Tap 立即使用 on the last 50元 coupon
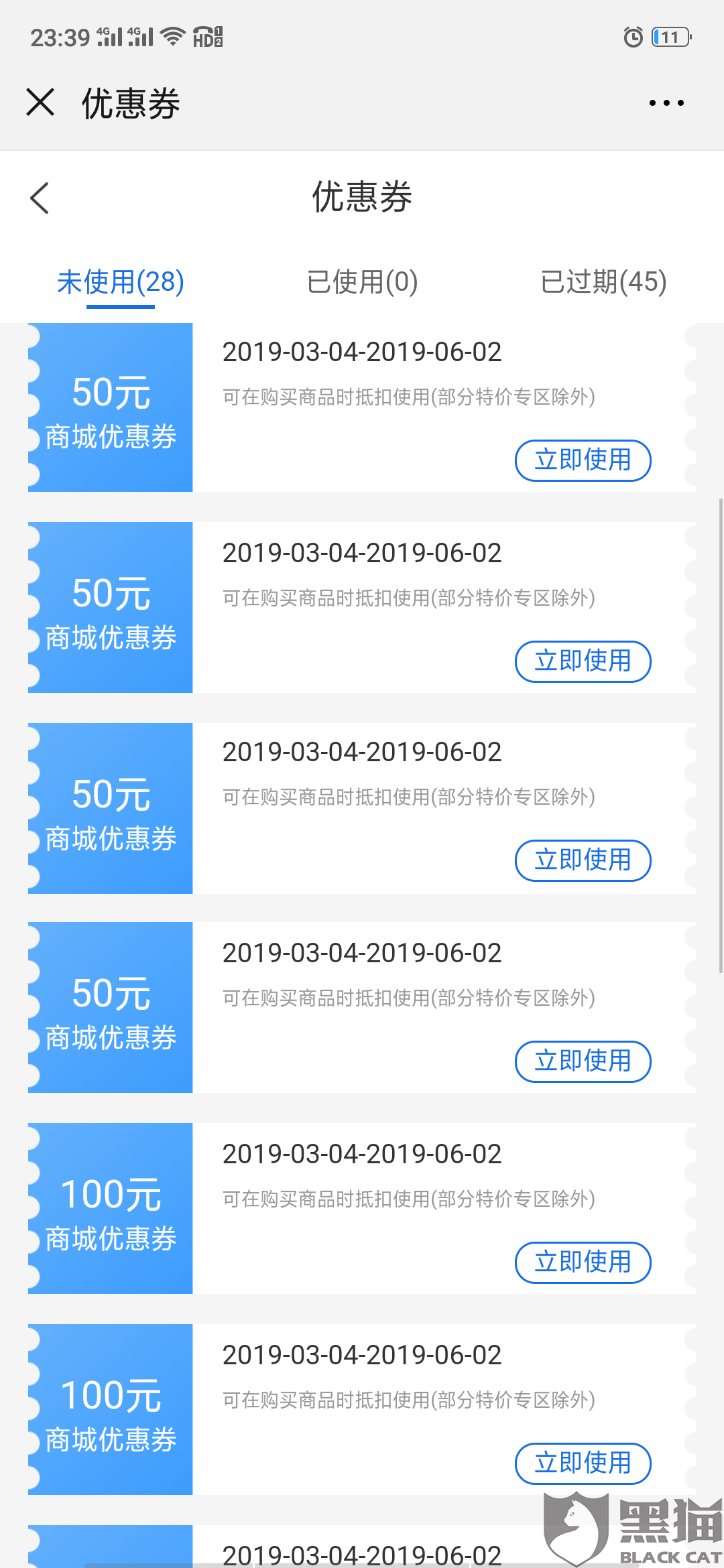The width and height of the screenshot is (724, 1568). click(583, 1061)
